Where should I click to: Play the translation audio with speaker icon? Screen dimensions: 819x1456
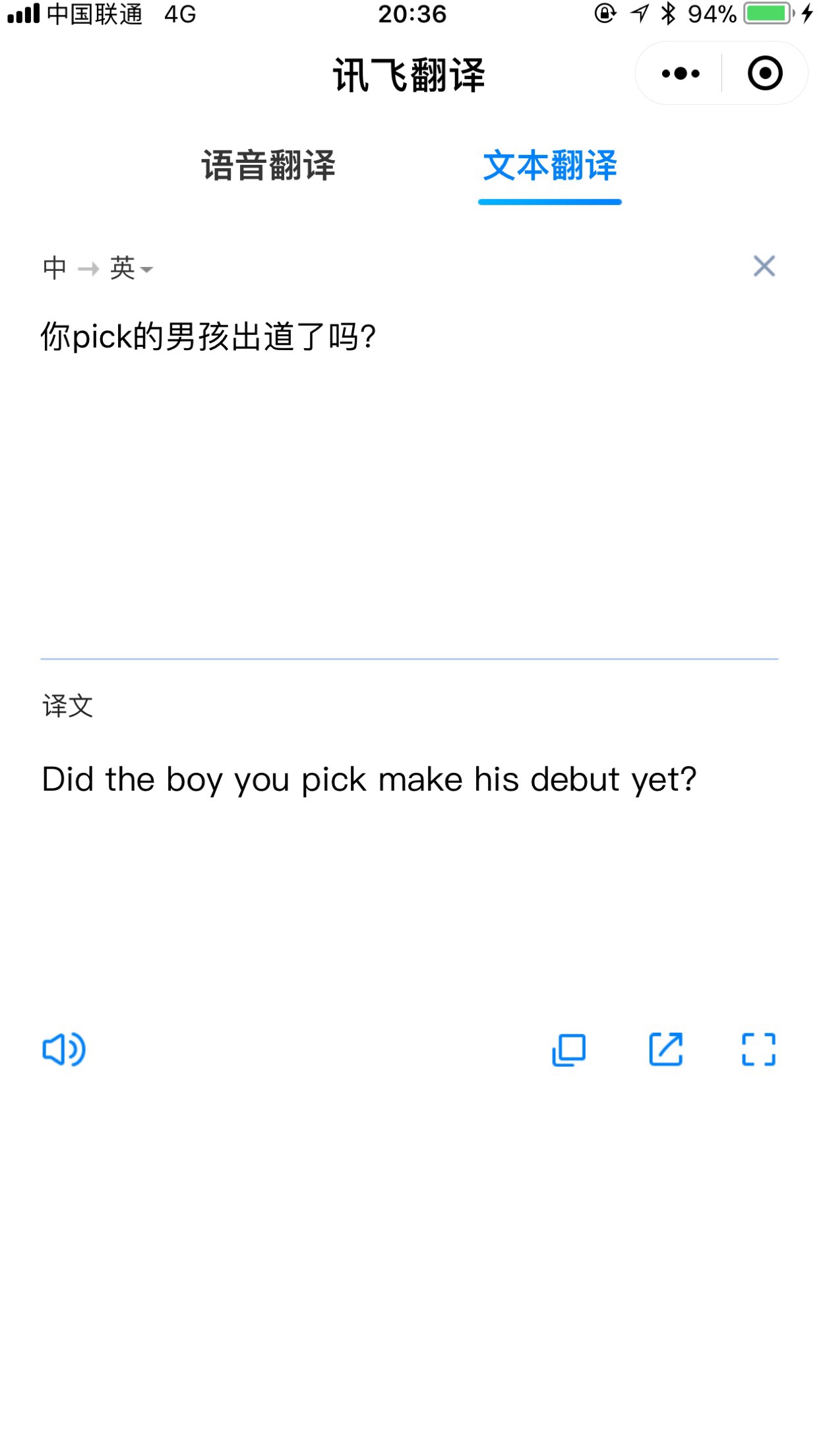click(64, 1049)
